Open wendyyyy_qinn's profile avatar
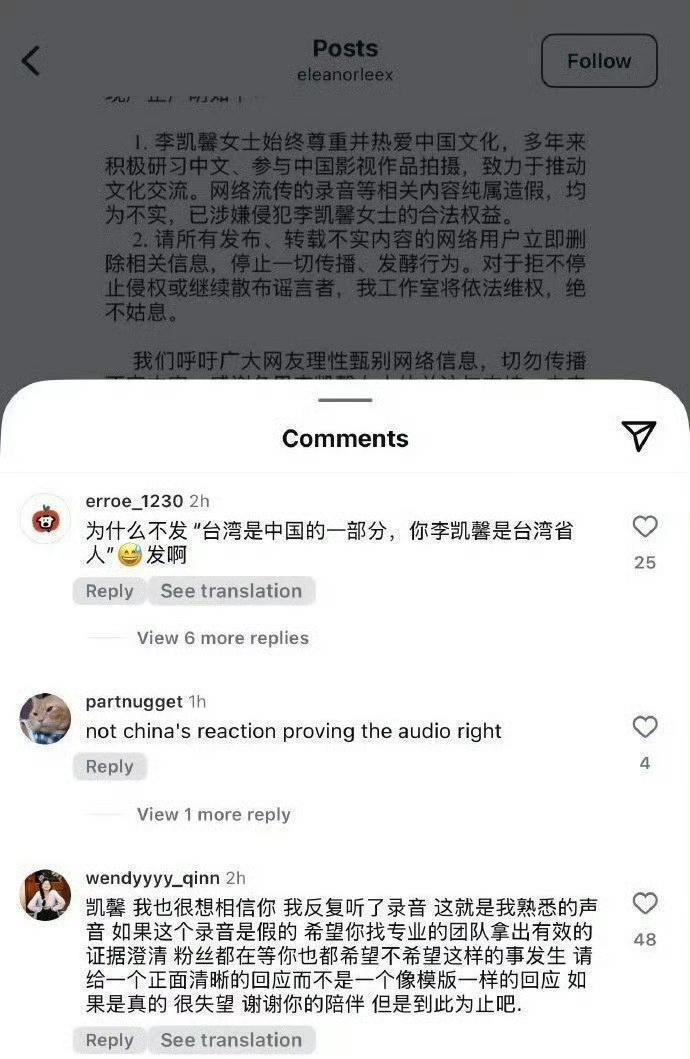 tap(45, 895)
